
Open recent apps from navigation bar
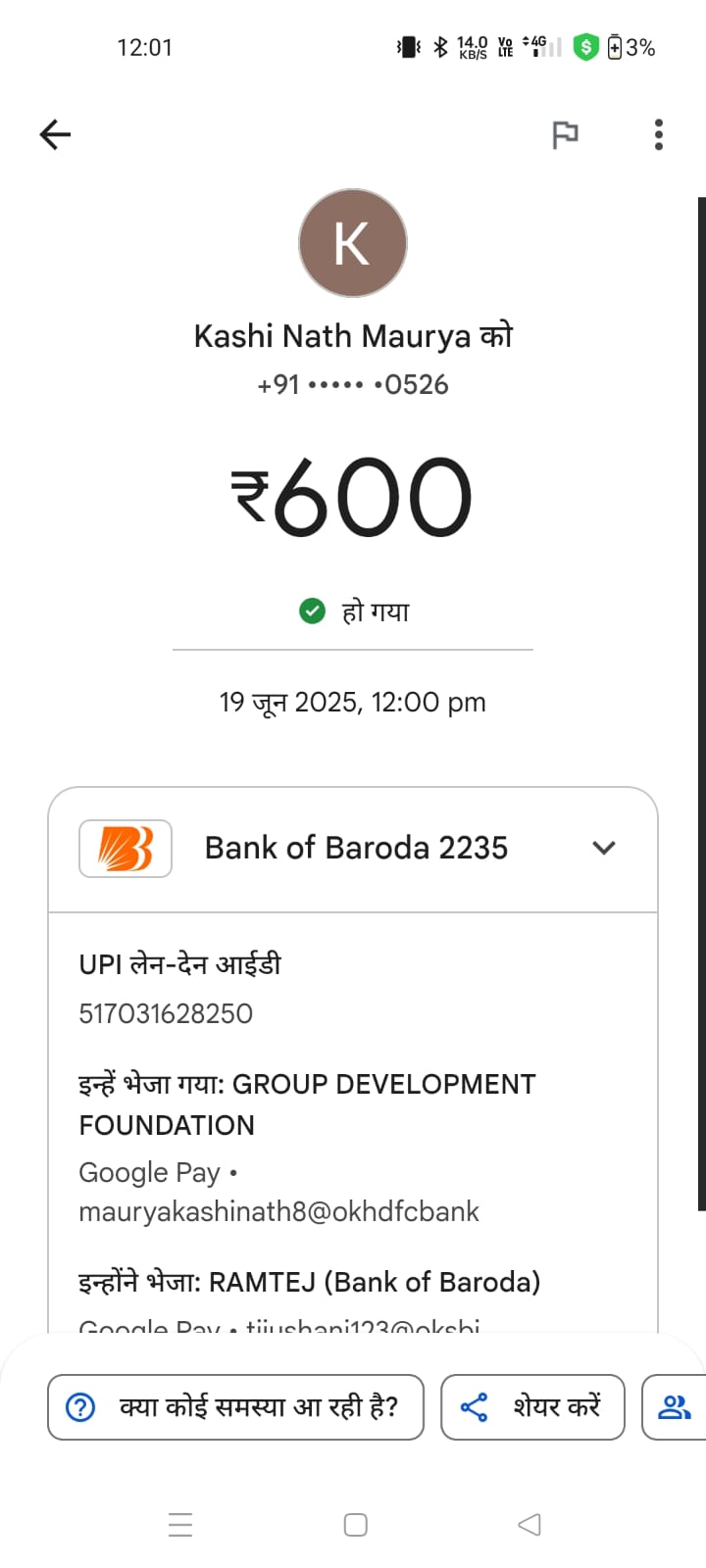180,1524
